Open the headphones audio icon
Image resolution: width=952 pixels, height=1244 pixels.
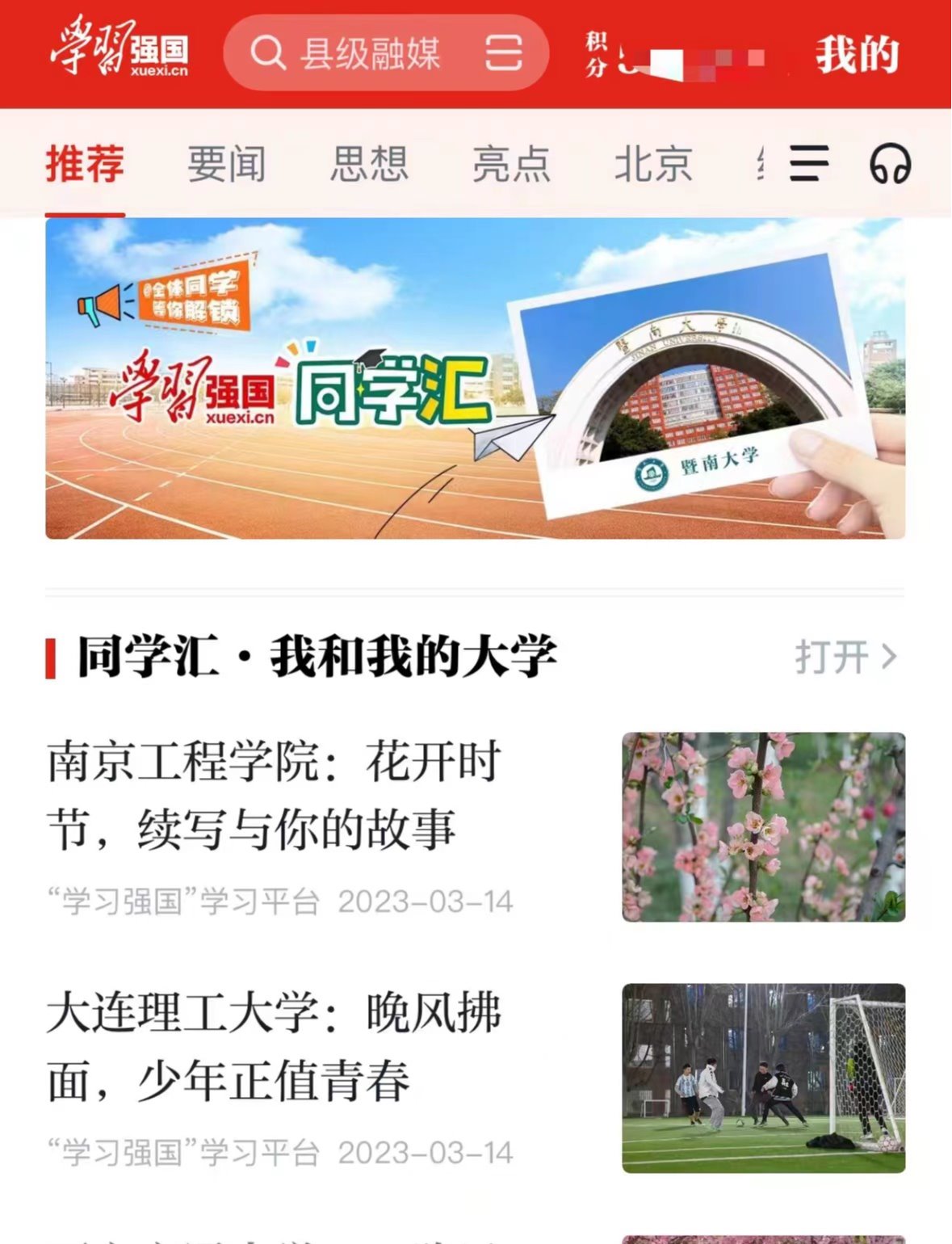(x=890, y=164)
